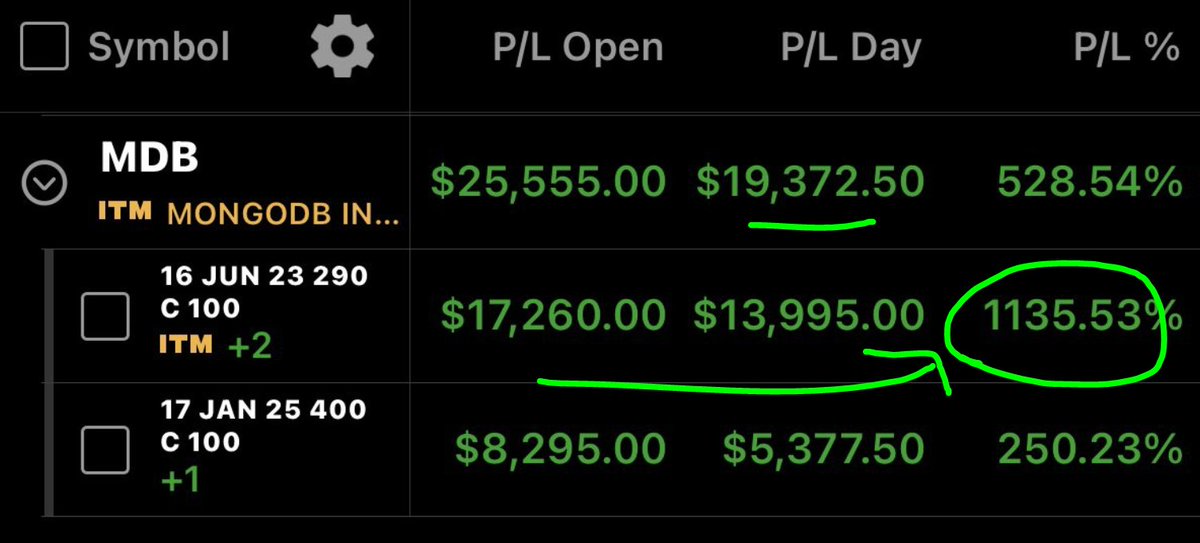Check the 17 JAN 25 400 call box
The width and height of the screenshot is (1200, 543).
click(x=105, y=449)
